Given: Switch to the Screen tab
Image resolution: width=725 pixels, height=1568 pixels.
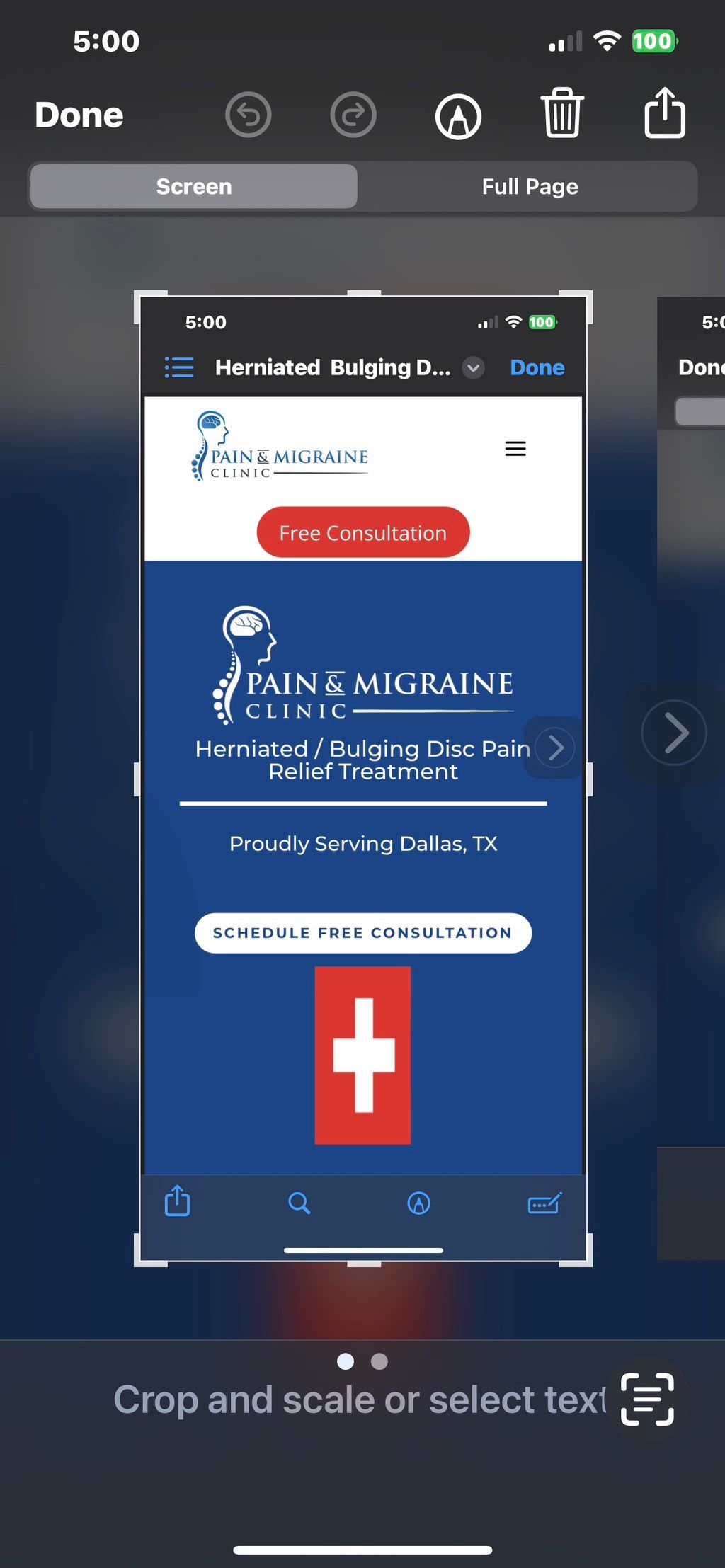Looking at the screenshot, I should click(194, 187).
